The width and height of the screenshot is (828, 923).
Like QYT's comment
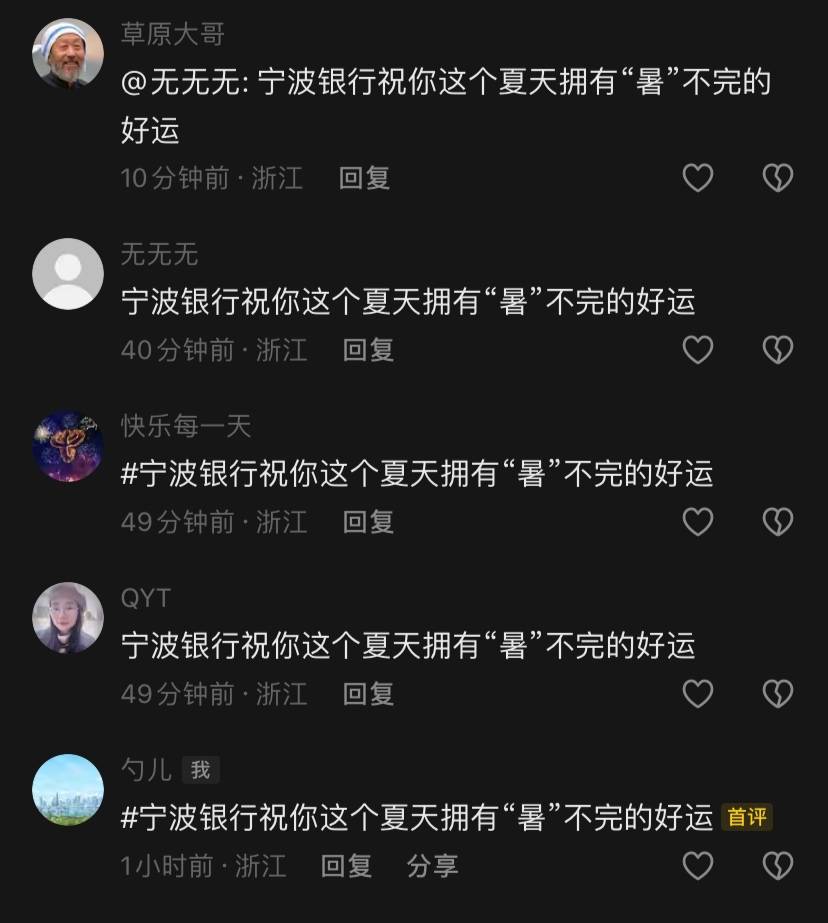click(x=697, y=694)
